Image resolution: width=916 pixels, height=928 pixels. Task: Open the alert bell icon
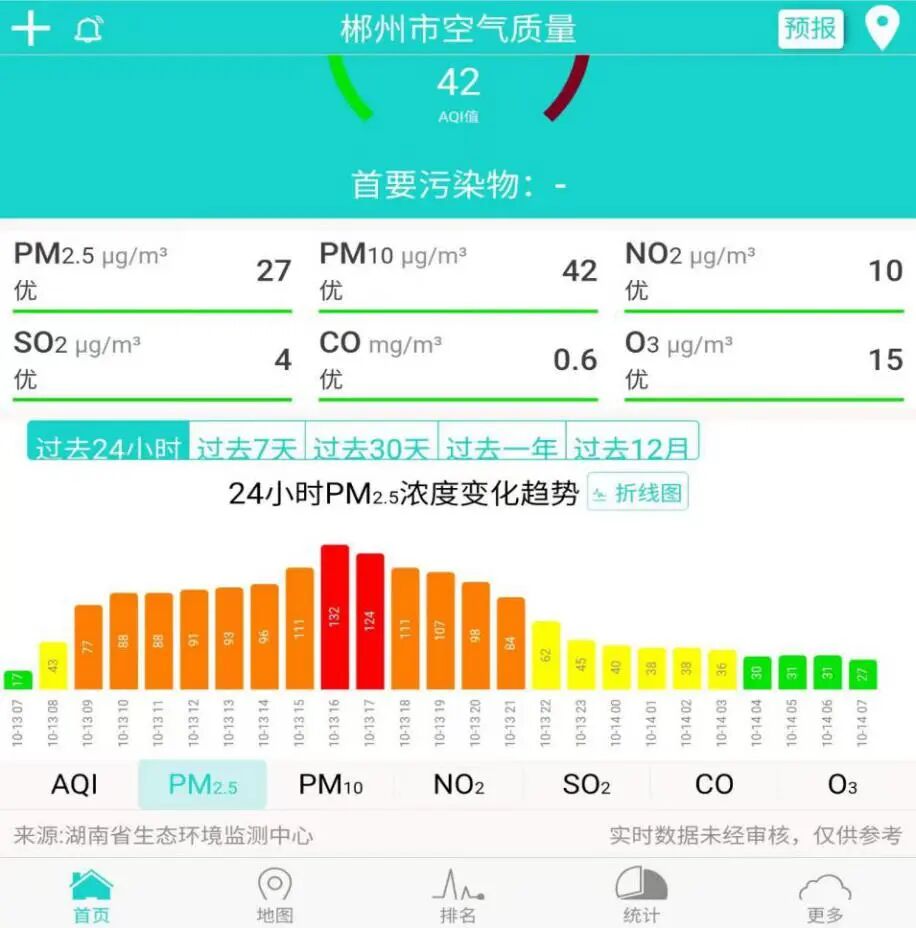click(x=88, y=29)
